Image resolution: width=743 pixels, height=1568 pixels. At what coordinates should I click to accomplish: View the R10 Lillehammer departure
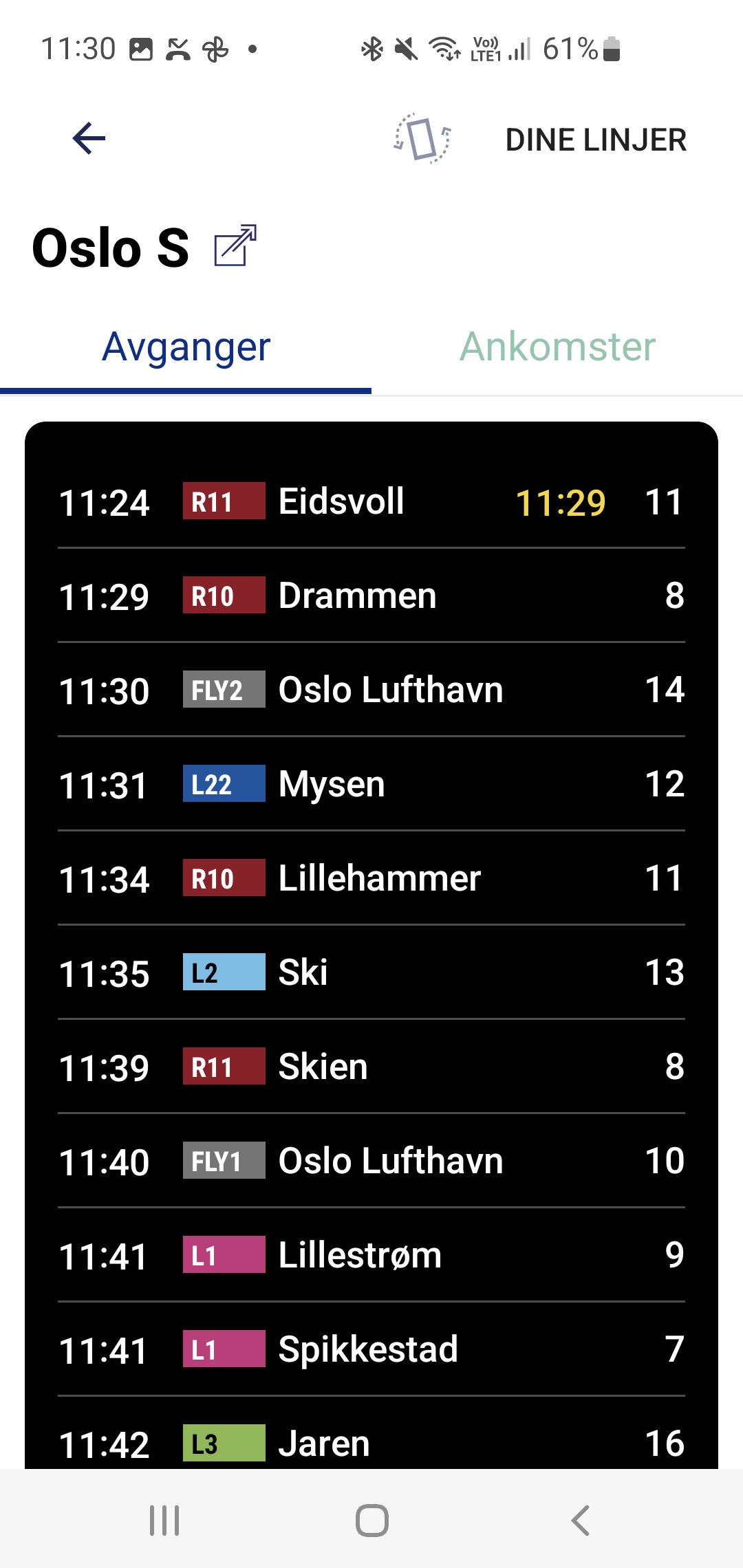click(x=371, y=878)
